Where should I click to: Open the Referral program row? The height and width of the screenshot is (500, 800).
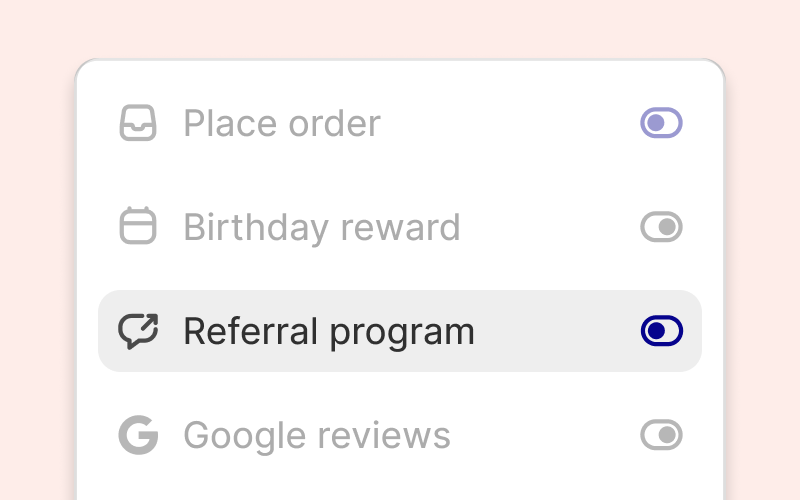tap(330, 331)
